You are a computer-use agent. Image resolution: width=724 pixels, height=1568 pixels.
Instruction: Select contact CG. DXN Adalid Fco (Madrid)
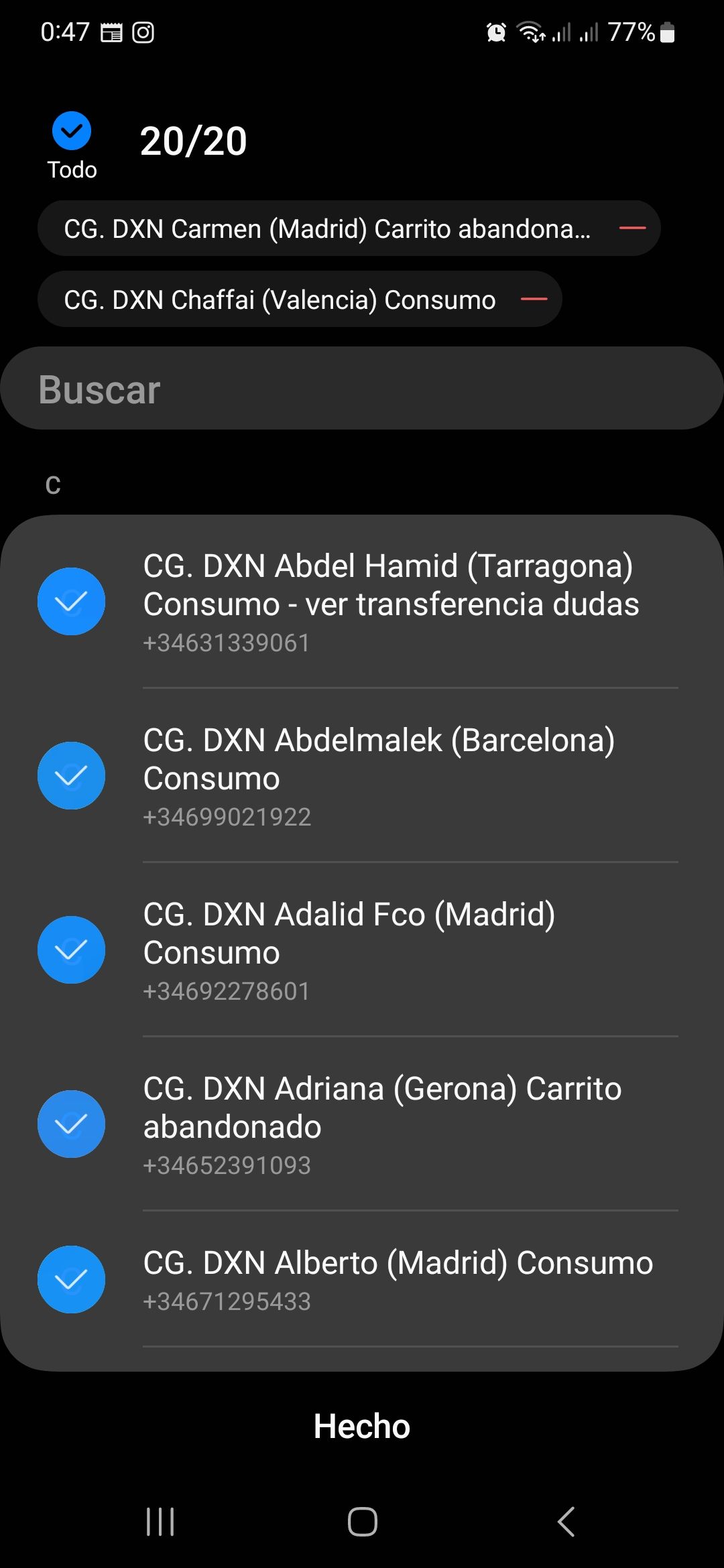pos(71,950)
